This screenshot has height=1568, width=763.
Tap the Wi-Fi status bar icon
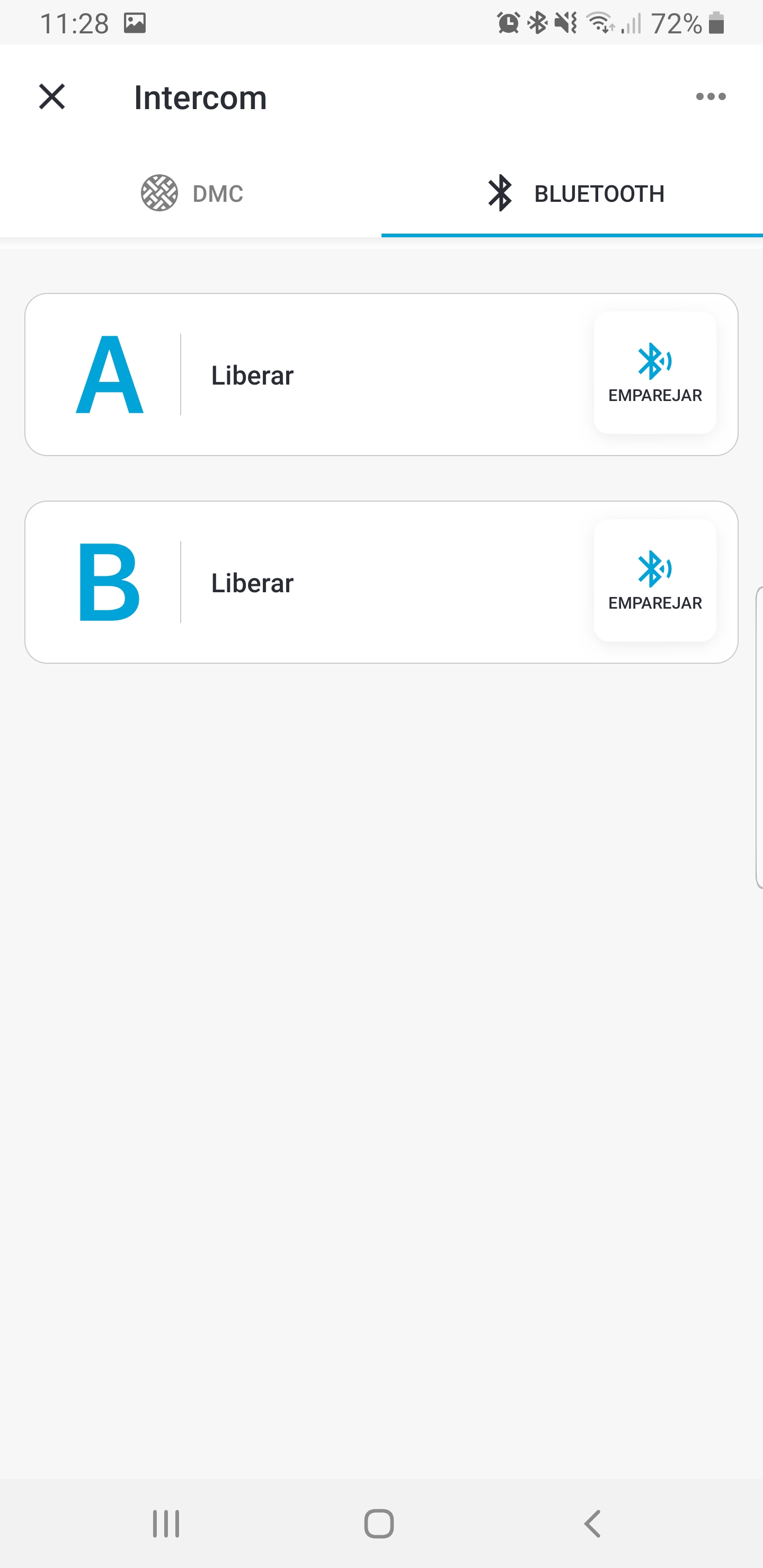tap(599, 23)
